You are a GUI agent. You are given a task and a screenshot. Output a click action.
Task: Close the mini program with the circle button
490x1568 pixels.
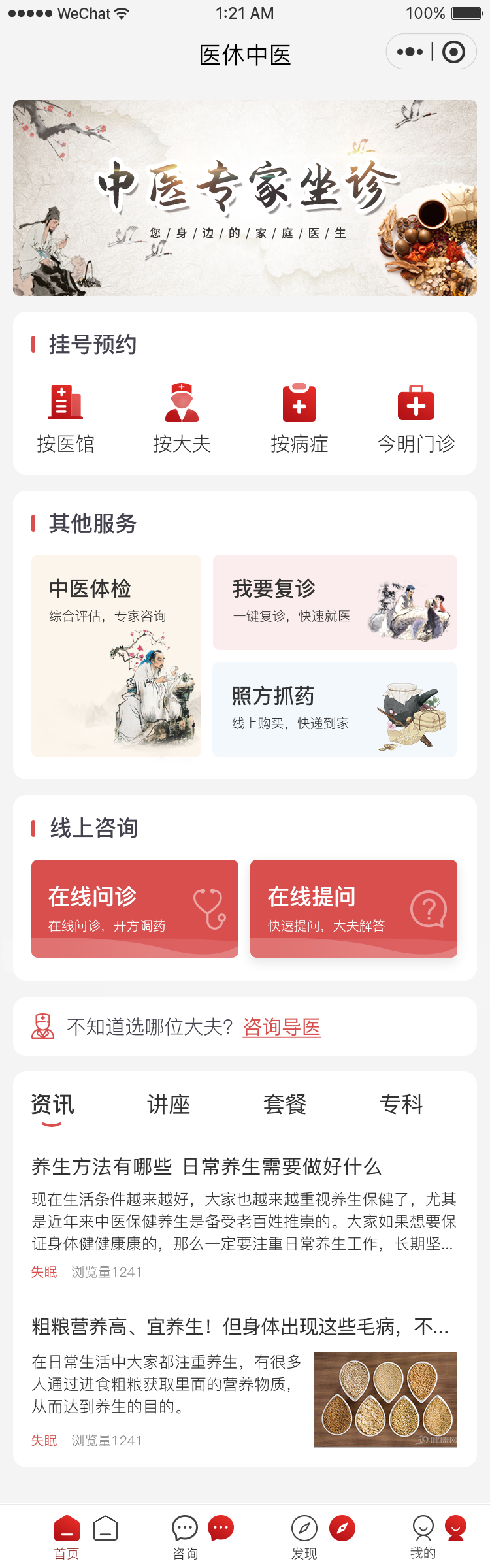click(x=453, y=52)
